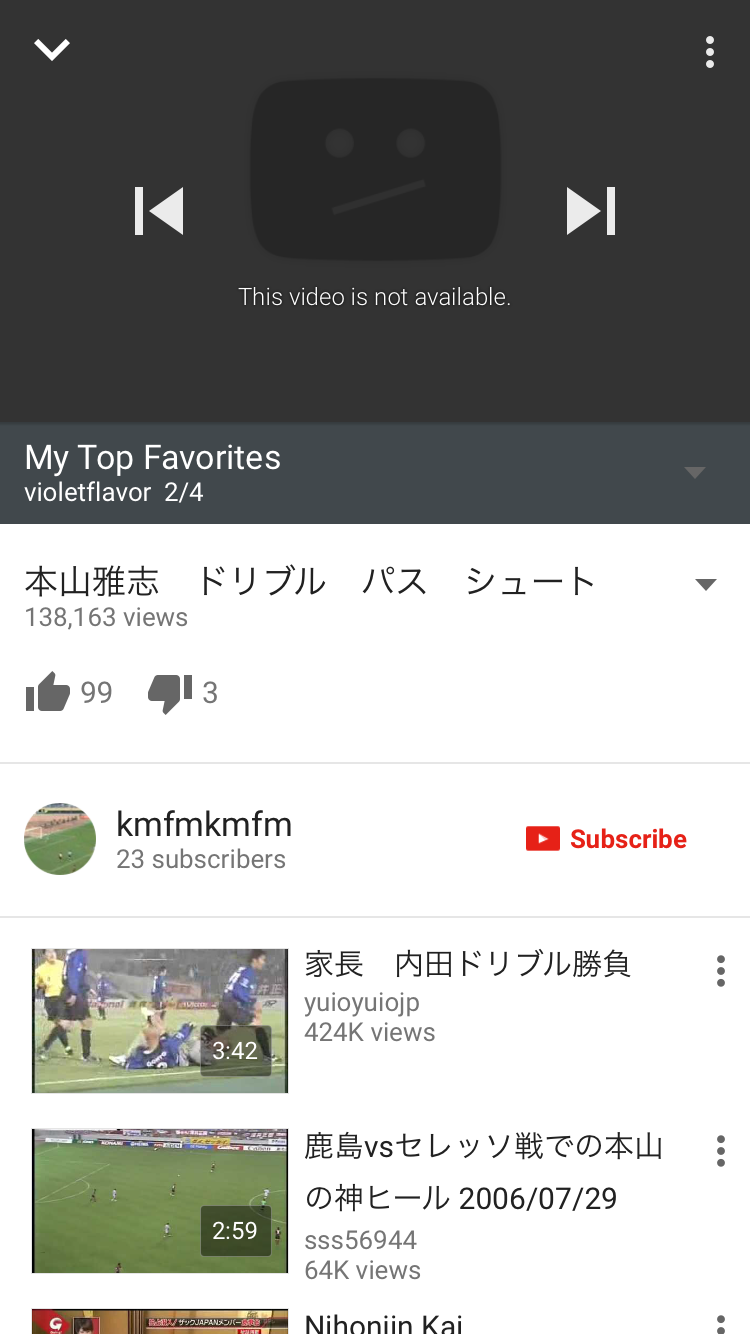
Task: Minimize the video player with the down chevron
Action: (x=51, y=50)
